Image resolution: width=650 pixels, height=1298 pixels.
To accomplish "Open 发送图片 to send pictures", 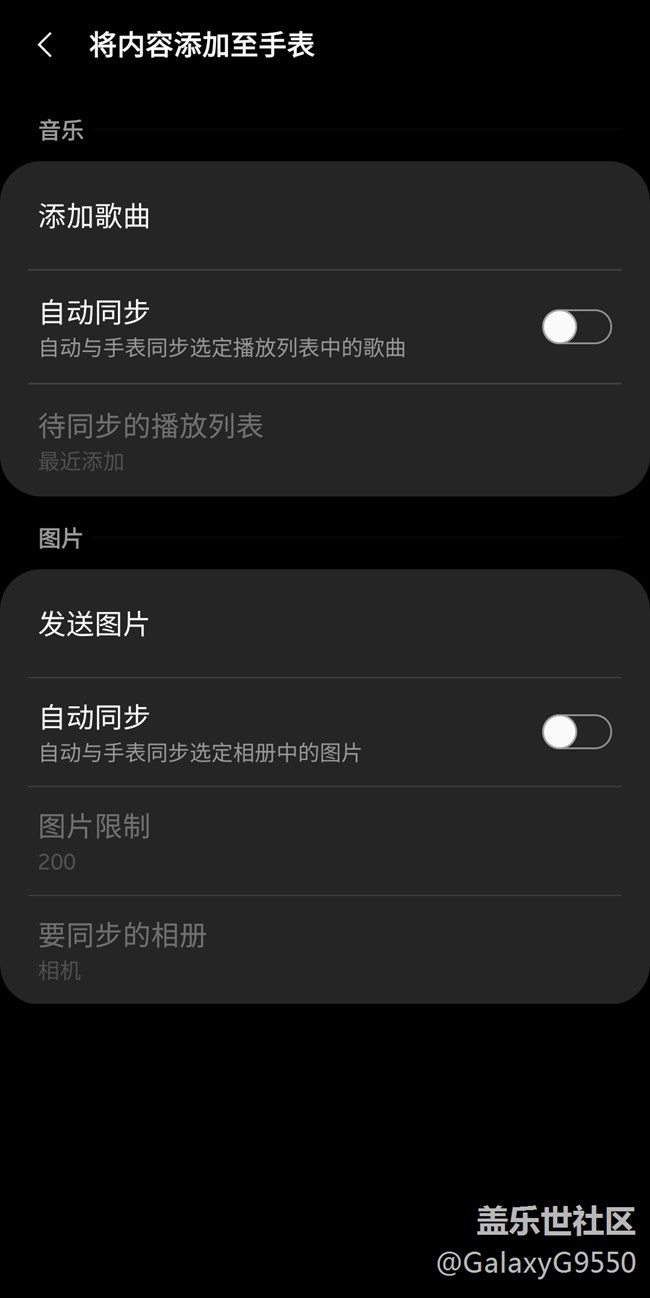I will point(95,625).
